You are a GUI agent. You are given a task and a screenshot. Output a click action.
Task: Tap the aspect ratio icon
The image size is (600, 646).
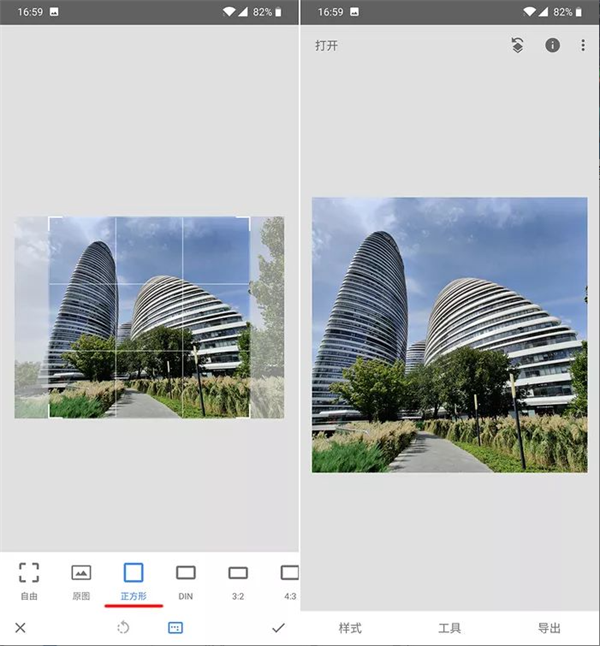point(175,628)
